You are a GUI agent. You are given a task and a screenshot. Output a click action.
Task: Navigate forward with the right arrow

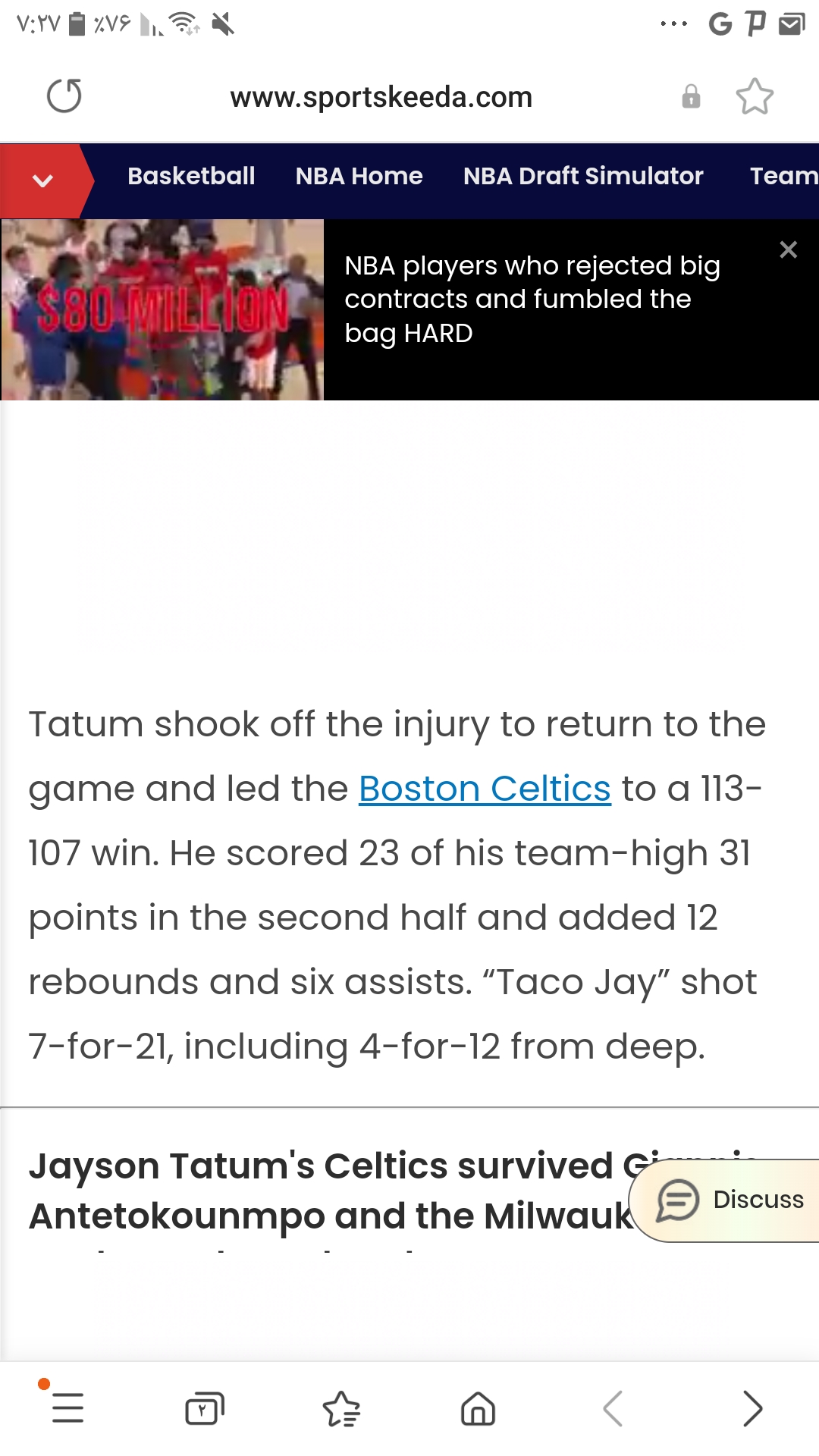(752, 1409)
